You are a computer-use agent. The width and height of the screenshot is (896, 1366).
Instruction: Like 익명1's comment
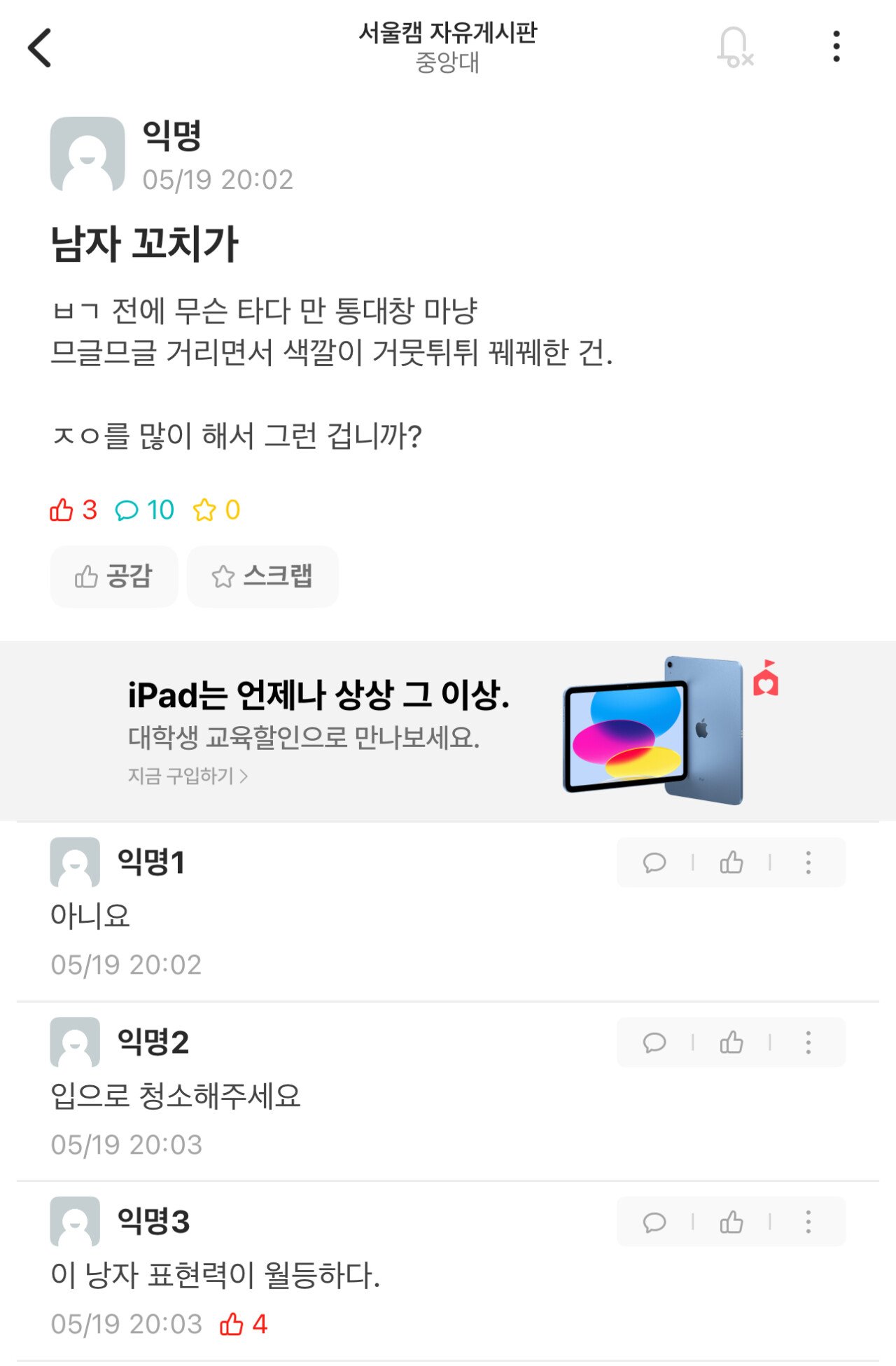731,863
